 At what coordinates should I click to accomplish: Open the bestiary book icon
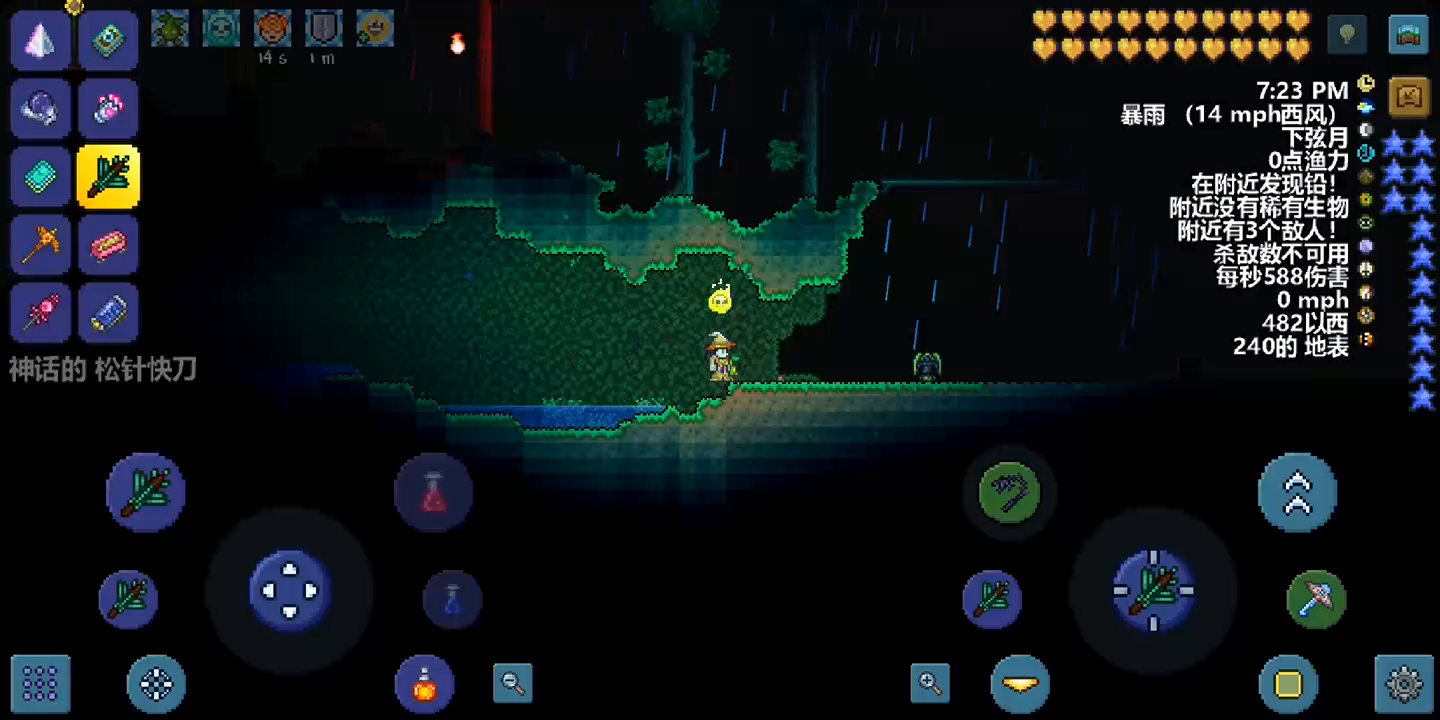coord(1408,97)
